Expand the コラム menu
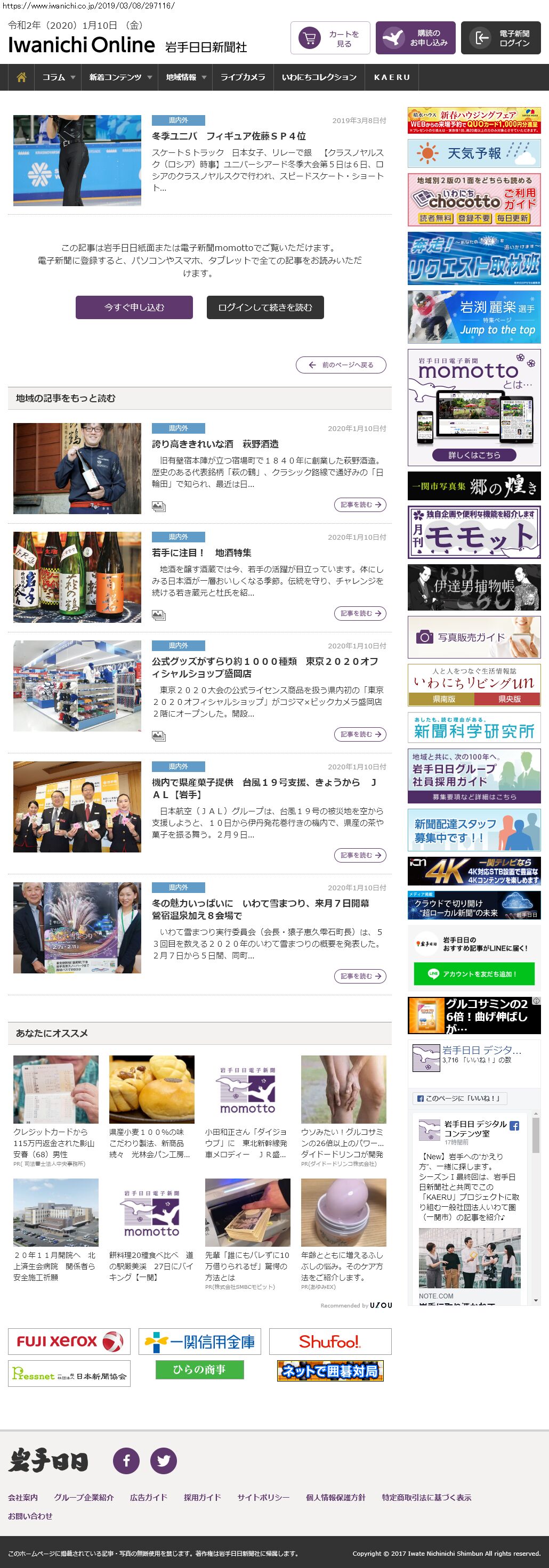 (x=59, y=77)
